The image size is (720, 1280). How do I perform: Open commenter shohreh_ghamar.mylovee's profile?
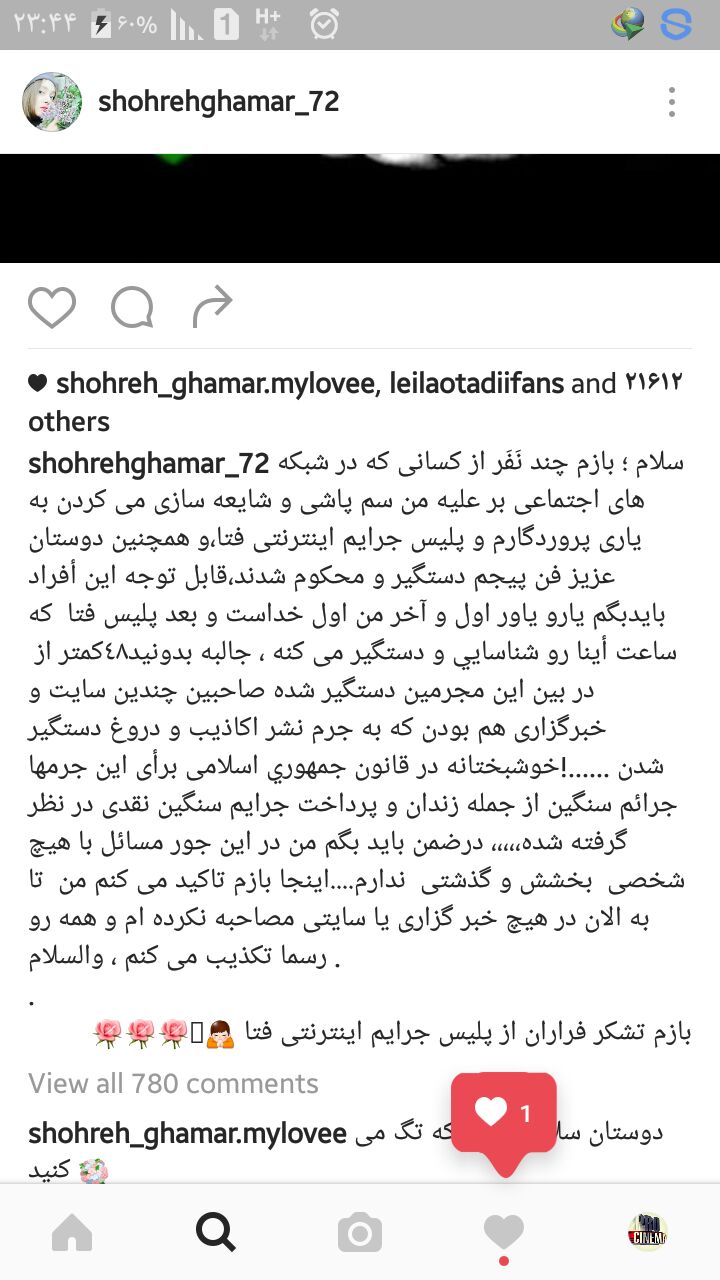point(187,1133)
